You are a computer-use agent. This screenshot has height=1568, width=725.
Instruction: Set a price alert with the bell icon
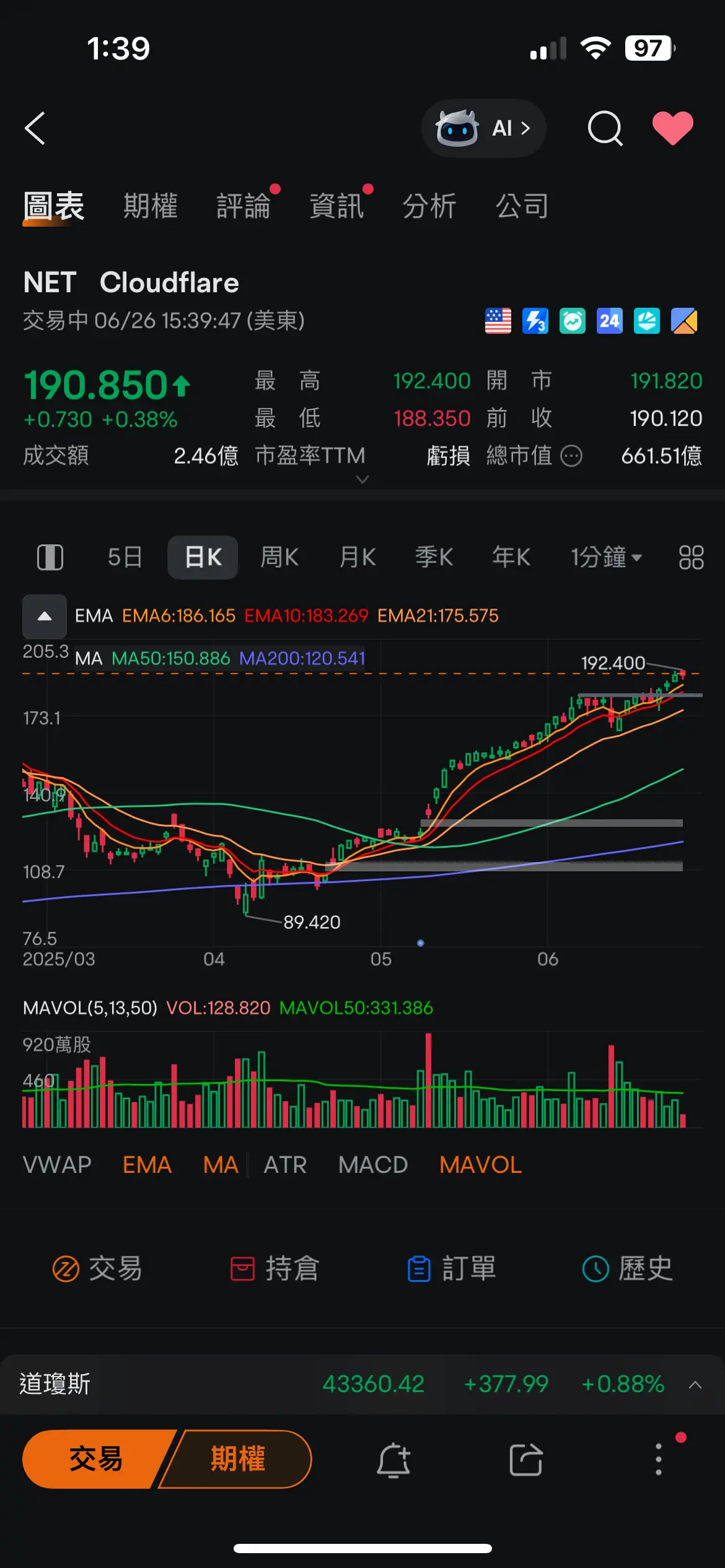coord(393,1460)
